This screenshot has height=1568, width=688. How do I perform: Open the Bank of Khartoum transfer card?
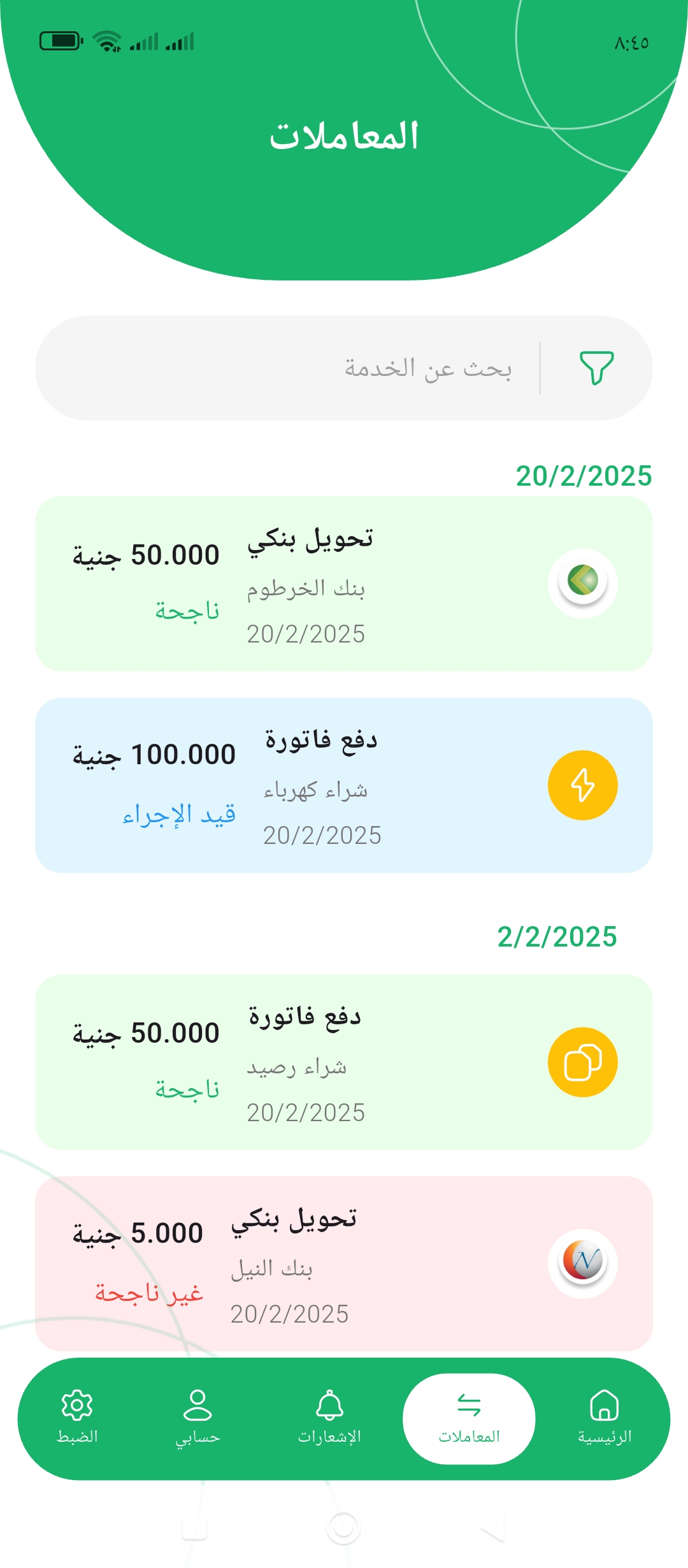click(x=344, y=583)
